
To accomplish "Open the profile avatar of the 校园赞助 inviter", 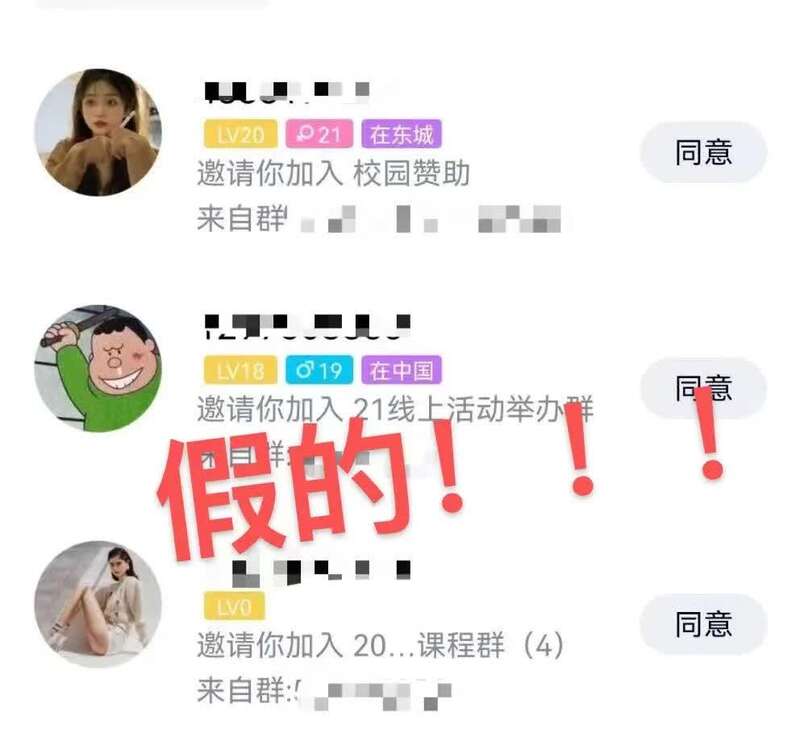I will point(97,133).
